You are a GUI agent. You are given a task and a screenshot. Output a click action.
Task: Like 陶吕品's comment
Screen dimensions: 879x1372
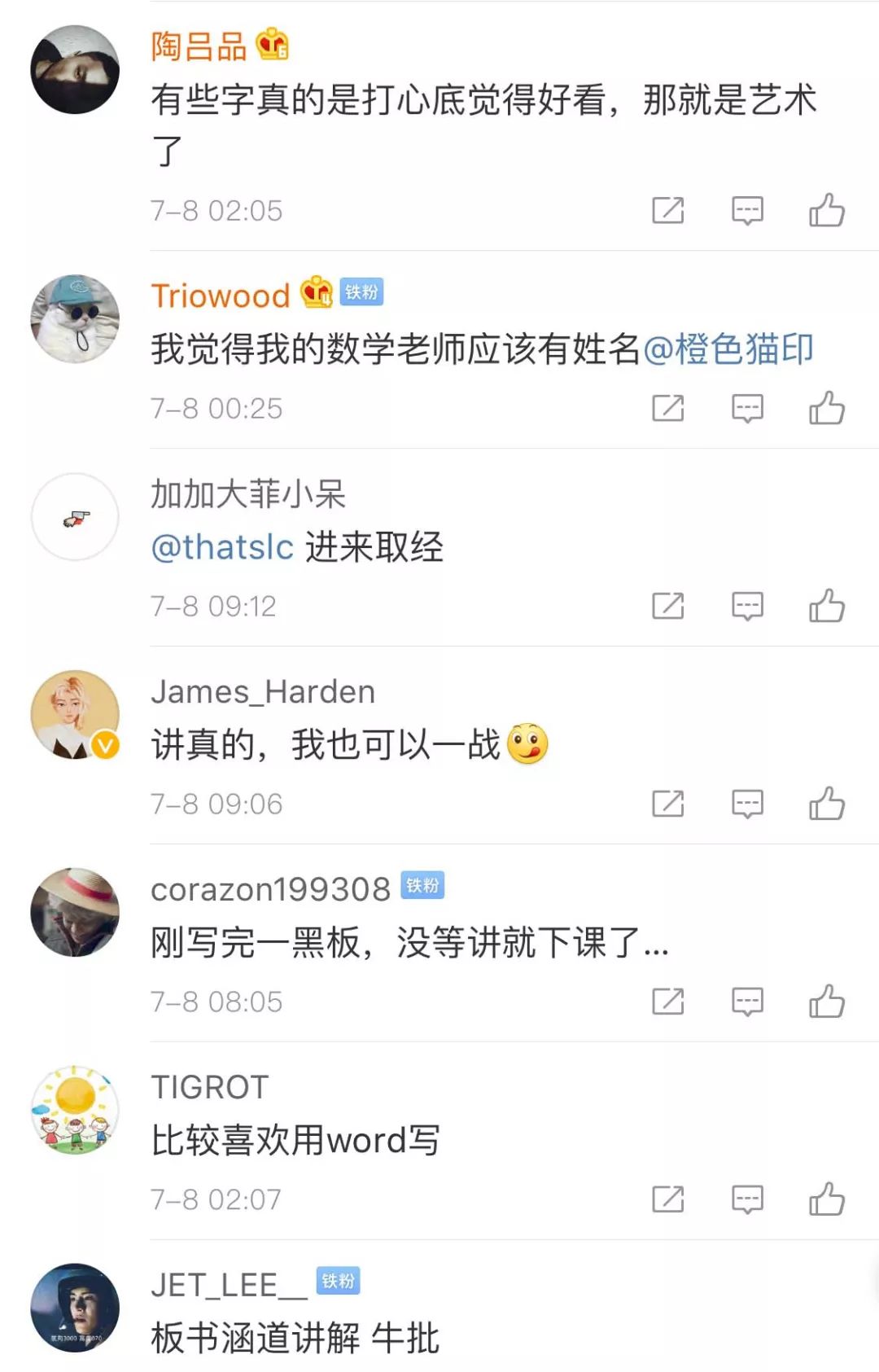(x=826, y=210)
